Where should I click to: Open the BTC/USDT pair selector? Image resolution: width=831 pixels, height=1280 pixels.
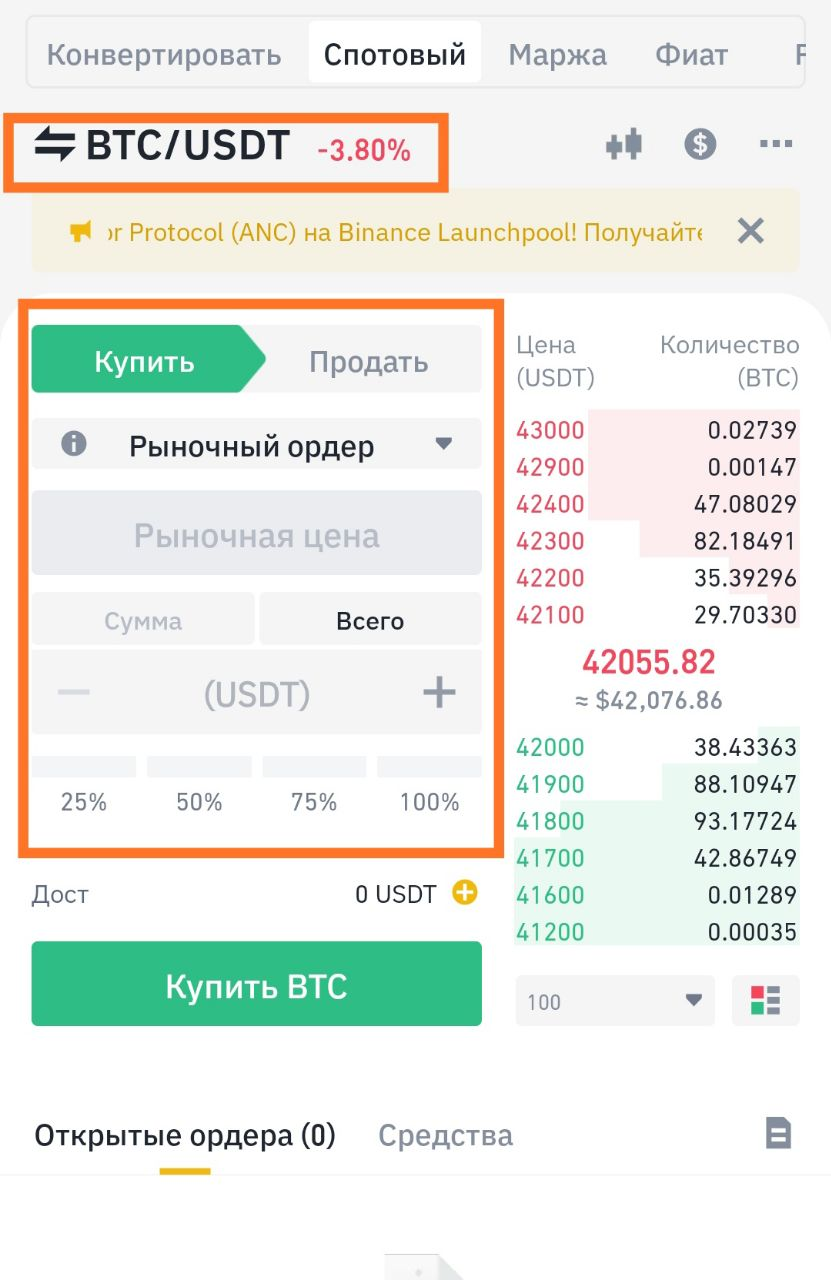pos(162,146)
